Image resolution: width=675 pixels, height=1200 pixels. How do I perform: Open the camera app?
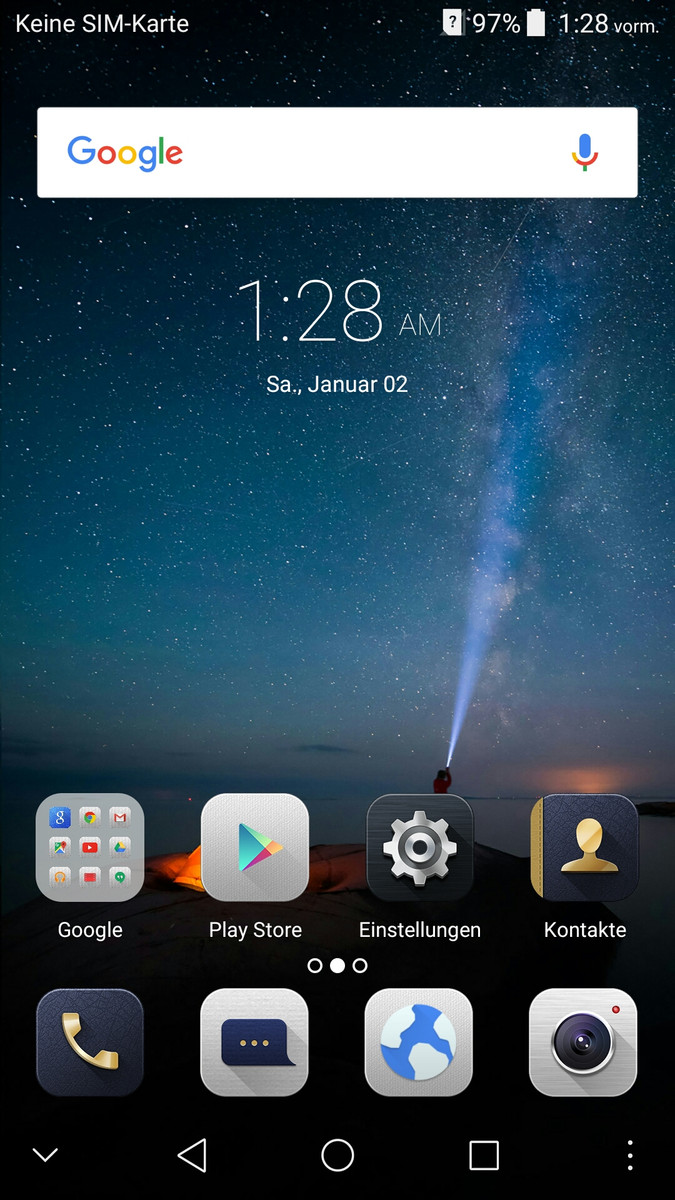point(583,1042)
